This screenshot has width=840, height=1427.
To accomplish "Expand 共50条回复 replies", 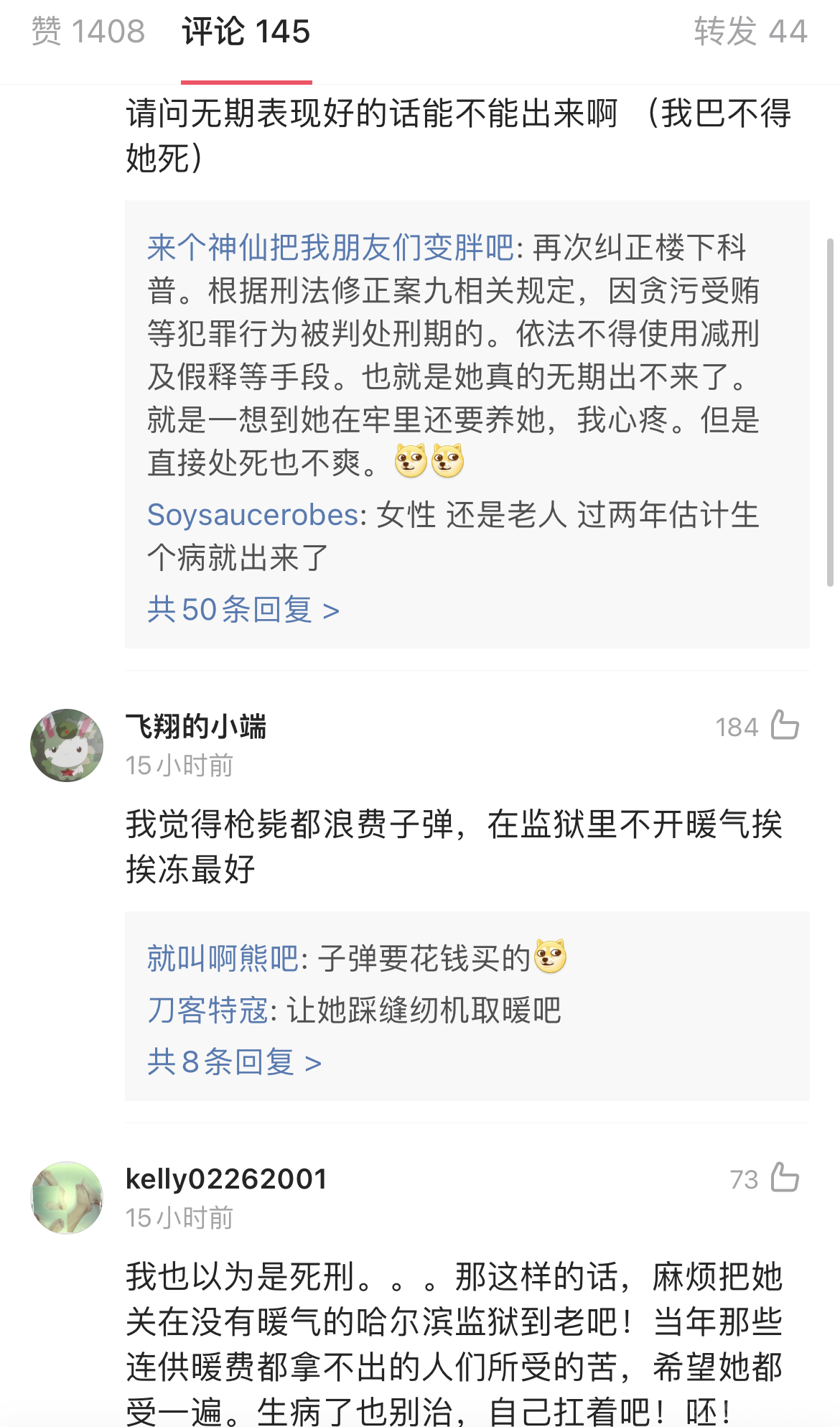I will coord(243,610).
